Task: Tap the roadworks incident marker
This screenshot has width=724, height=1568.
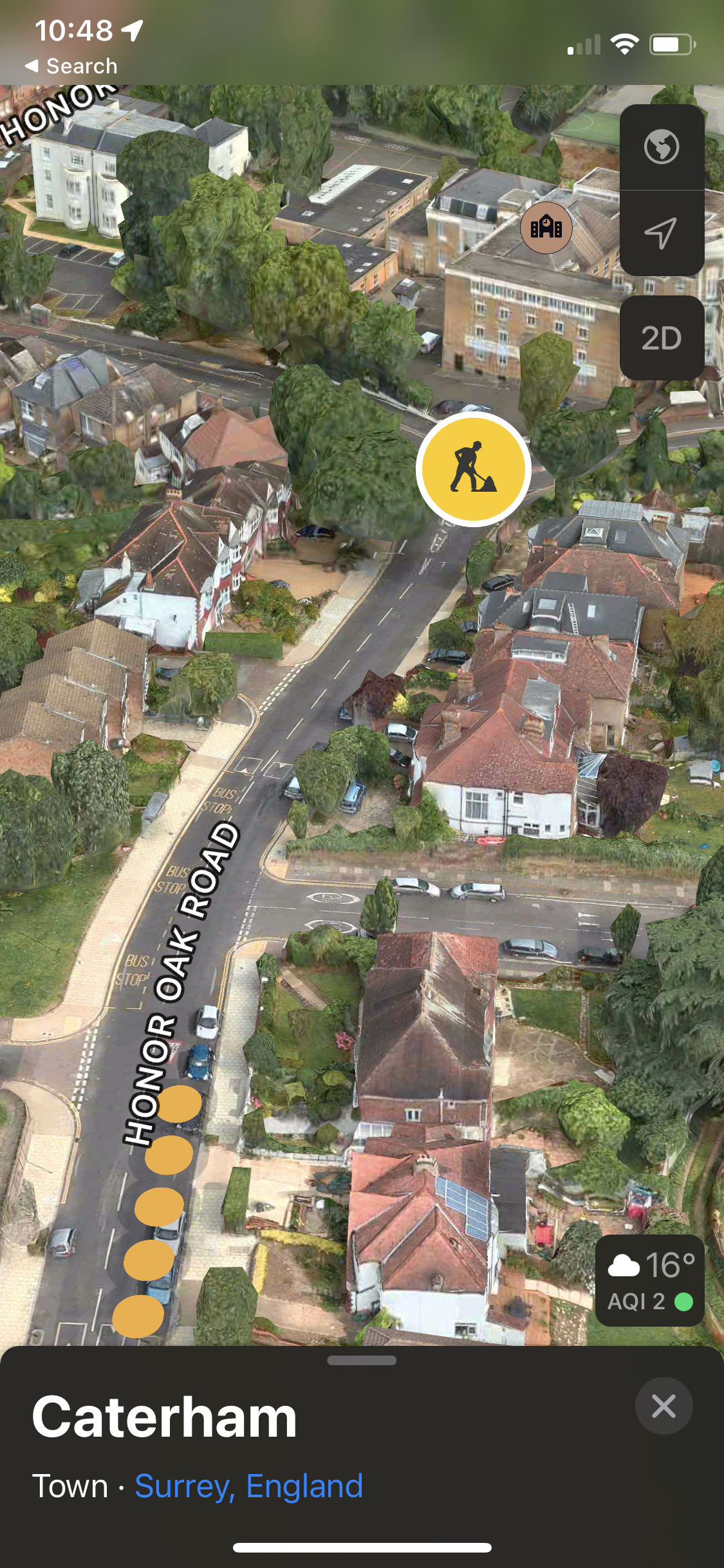Action: (x=474, y=469)
